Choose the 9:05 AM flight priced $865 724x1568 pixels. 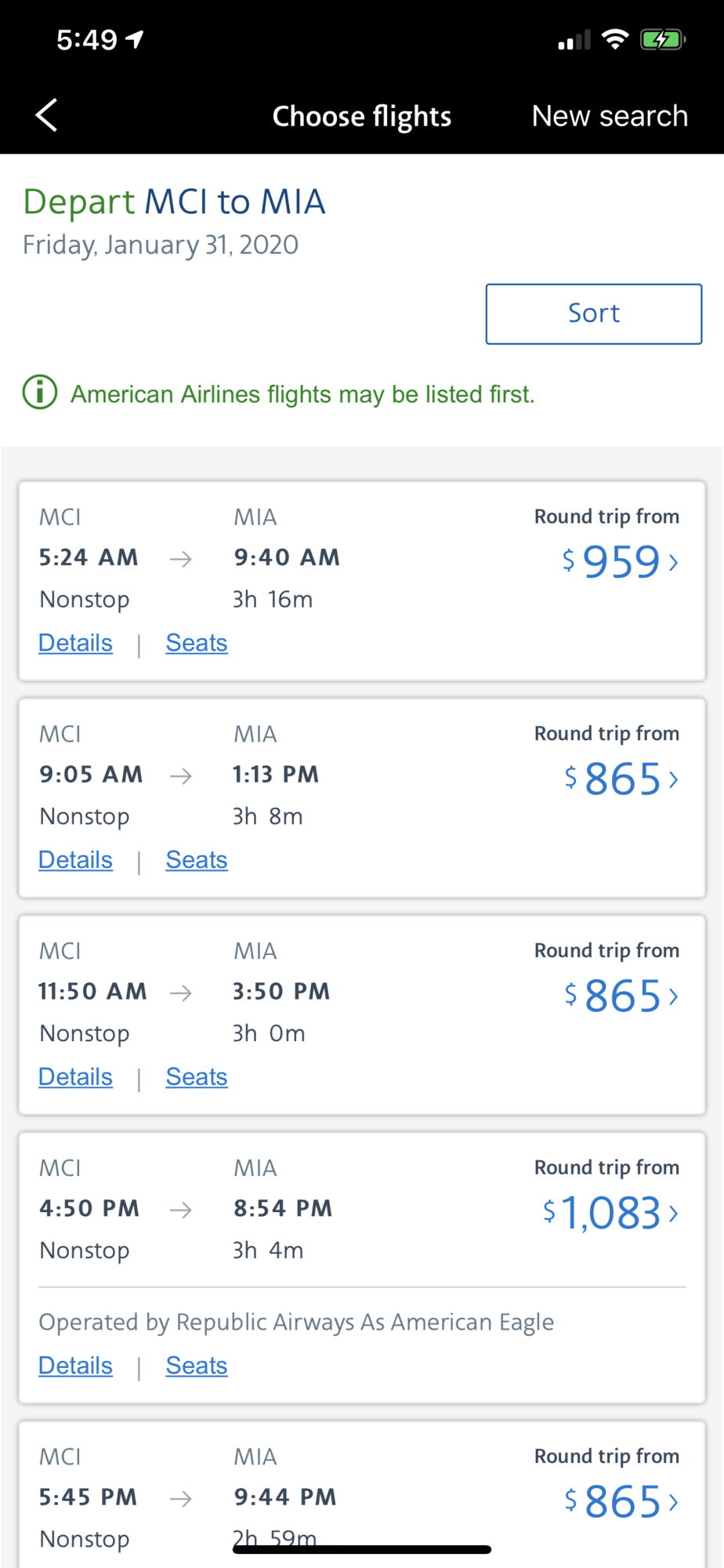[621, 779]
